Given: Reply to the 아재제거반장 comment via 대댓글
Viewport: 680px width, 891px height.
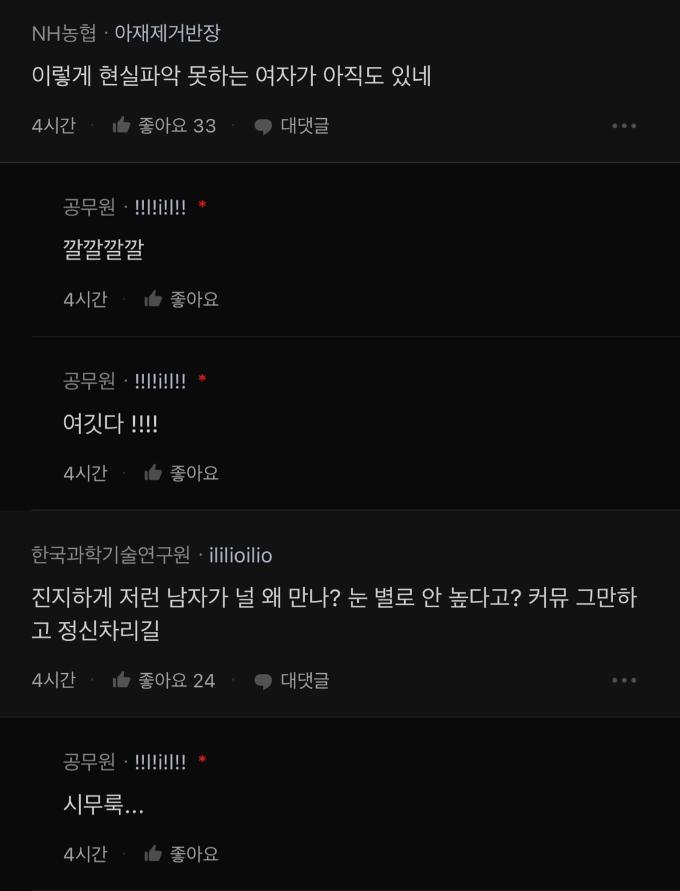Looking at the screenshot, I should tap(292, 126).
